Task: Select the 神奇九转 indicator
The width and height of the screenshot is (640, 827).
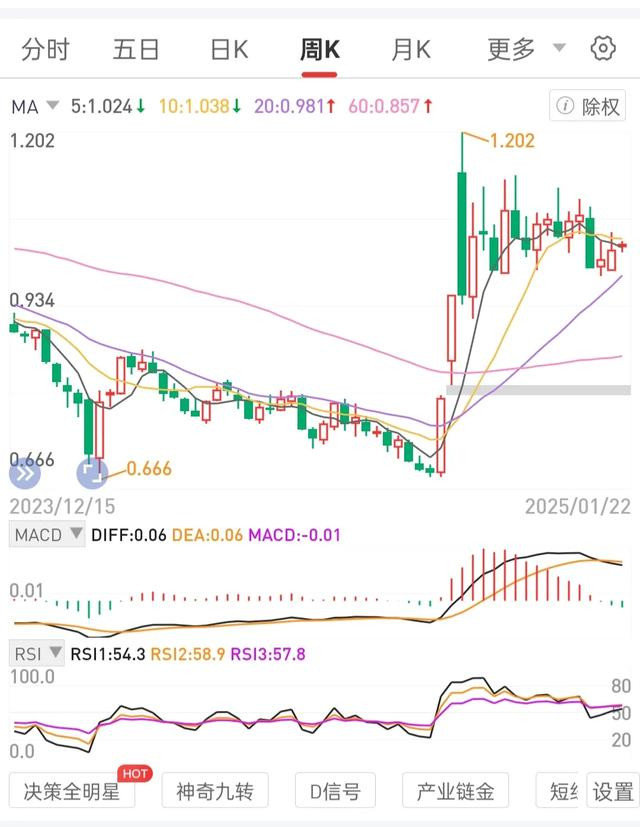Action: [x=214, y=792]
